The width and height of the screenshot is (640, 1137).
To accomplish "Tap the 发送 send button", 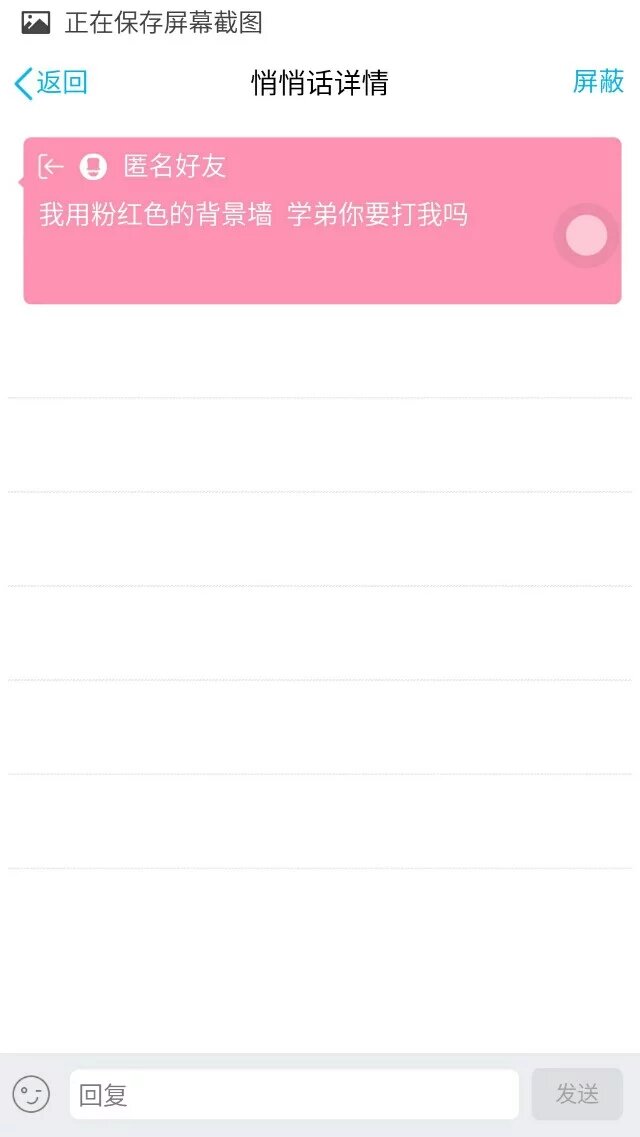I will tap(577, 1094).
